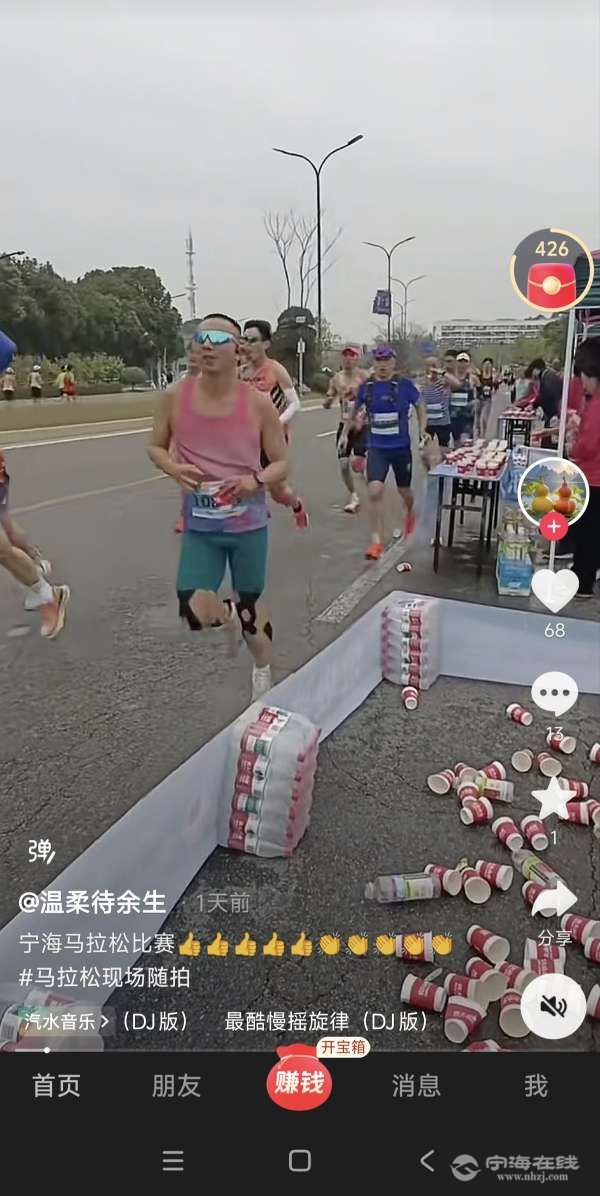Tap the system home button
This screenshot has height=1196, width=600.
click(299, 1160)
